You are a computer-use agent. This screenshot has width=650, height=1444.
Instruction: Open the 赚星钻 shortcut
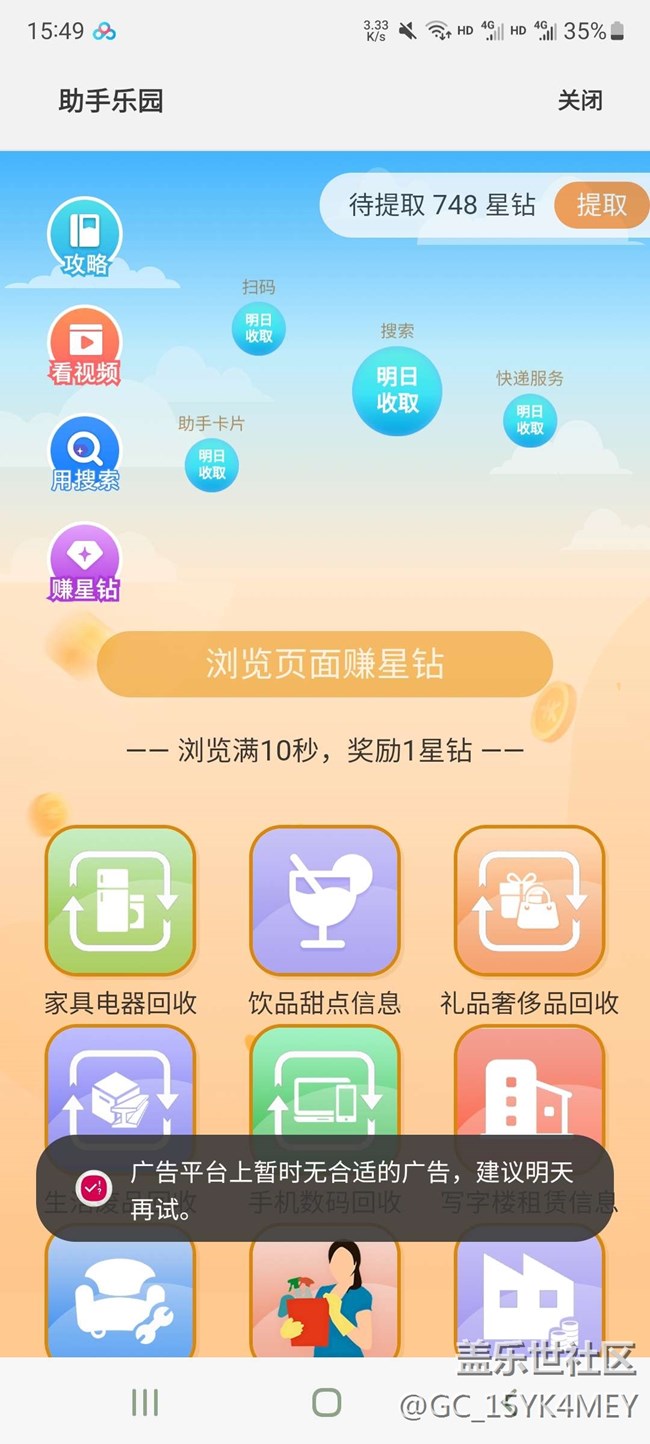pyautogui.click(x=85, y=563)
